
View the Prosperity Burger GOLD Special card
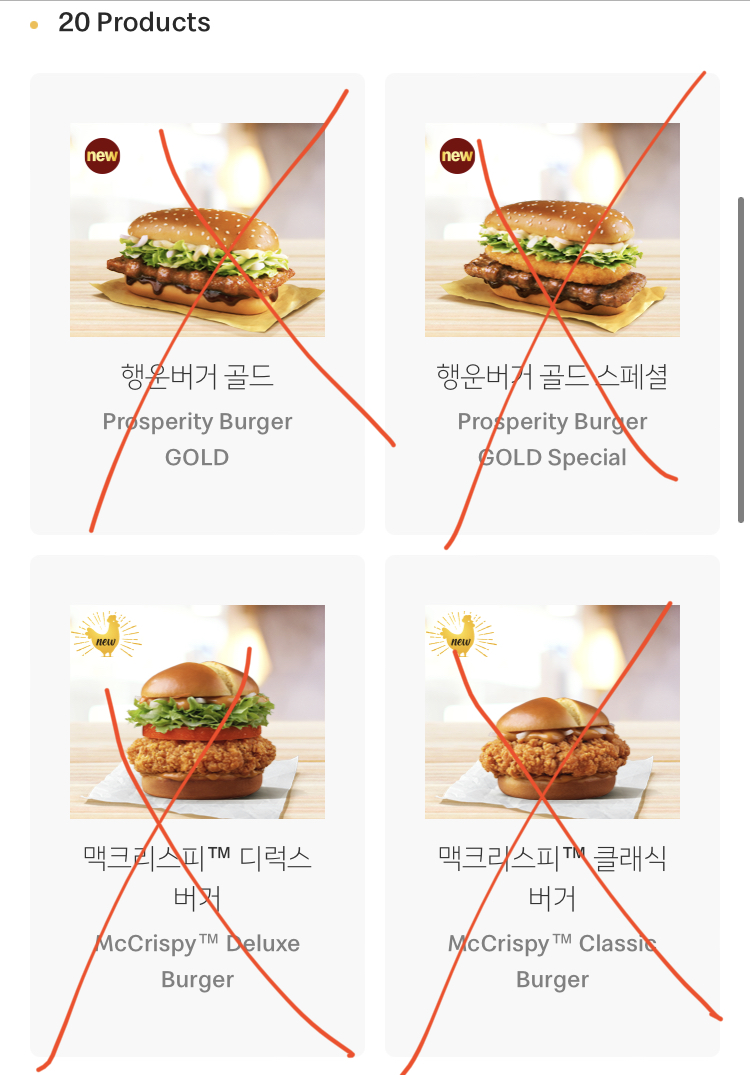point(552,303)
